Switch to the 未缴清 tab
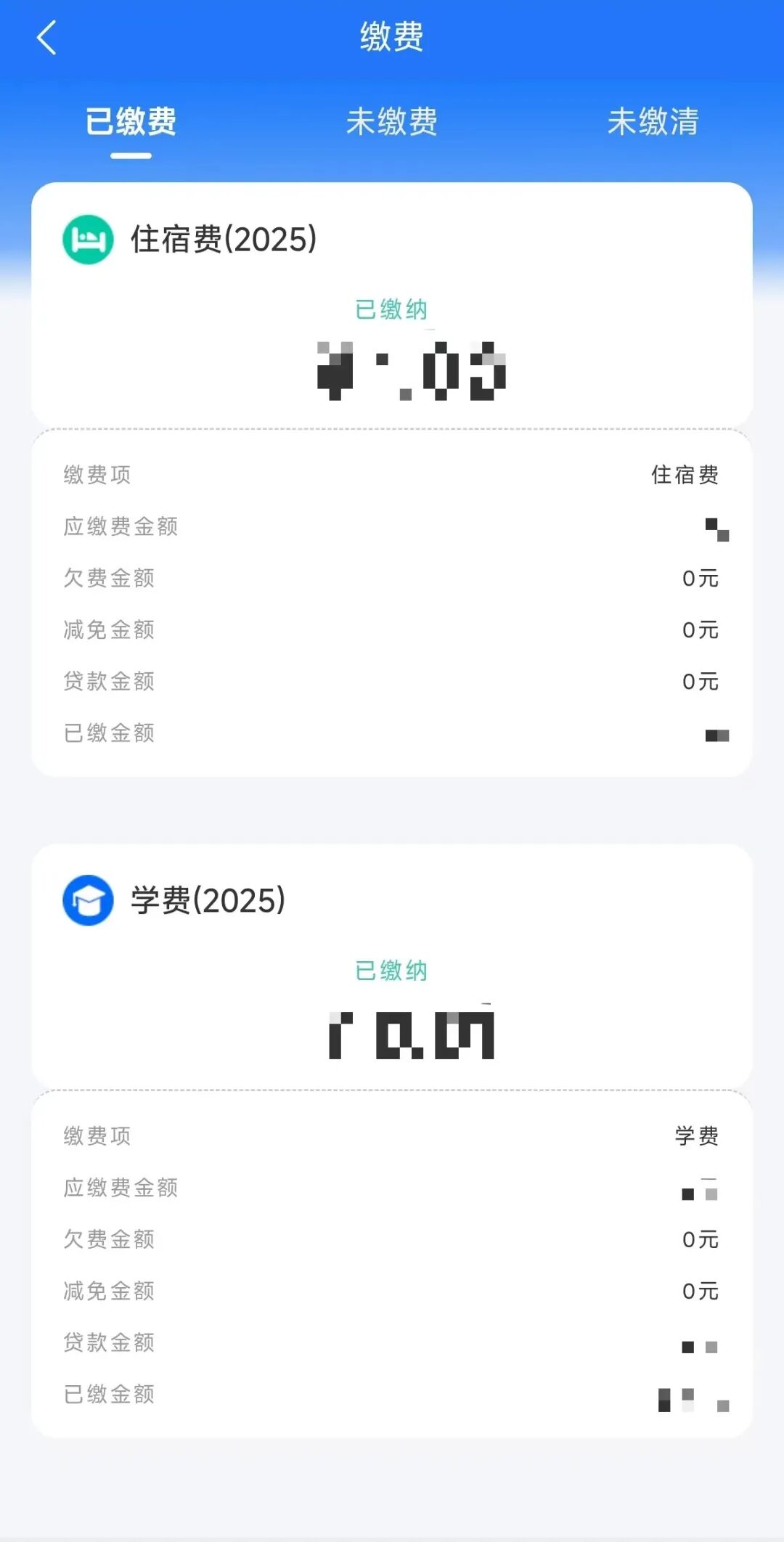 pyautogui.click(x=653, y=121)
